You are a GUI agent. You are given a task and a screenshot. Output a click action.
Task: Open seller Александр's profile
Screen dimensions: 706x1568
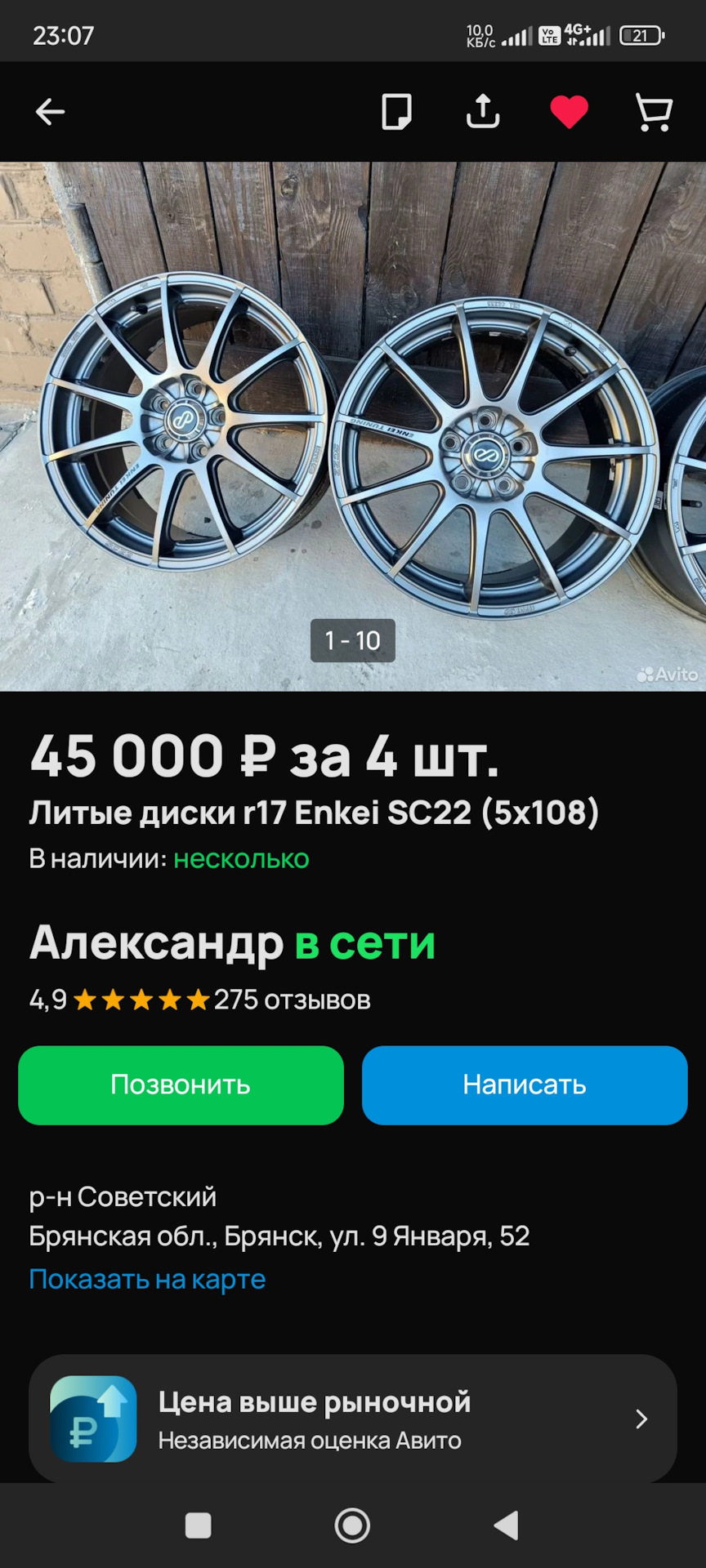pos(156,943)
